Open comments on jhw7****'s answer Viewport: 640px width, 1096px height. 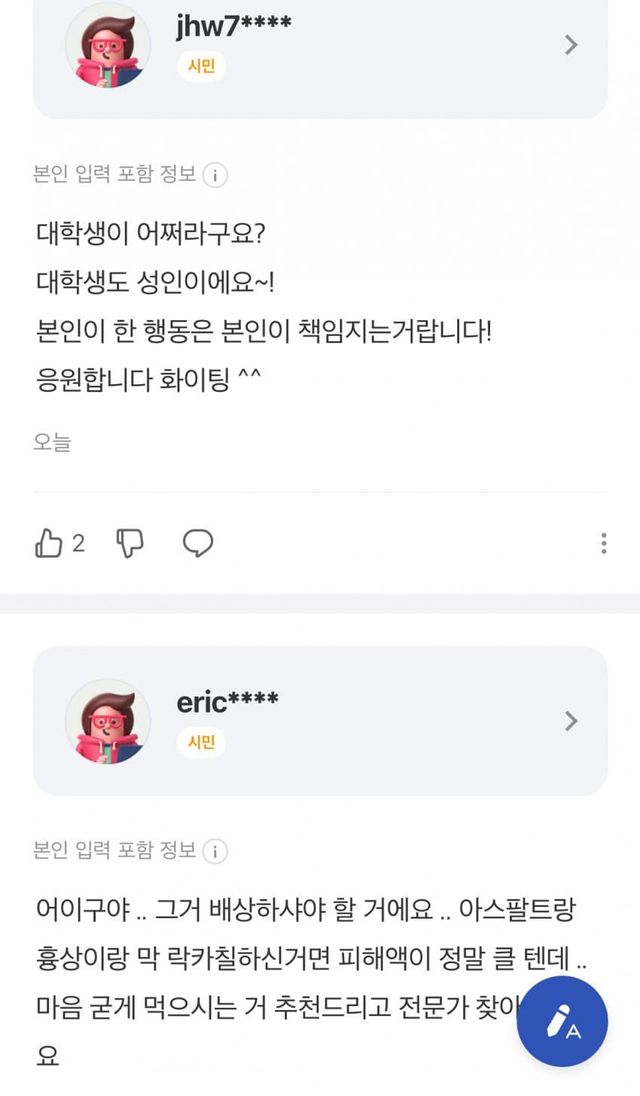(x=198, y=543)
